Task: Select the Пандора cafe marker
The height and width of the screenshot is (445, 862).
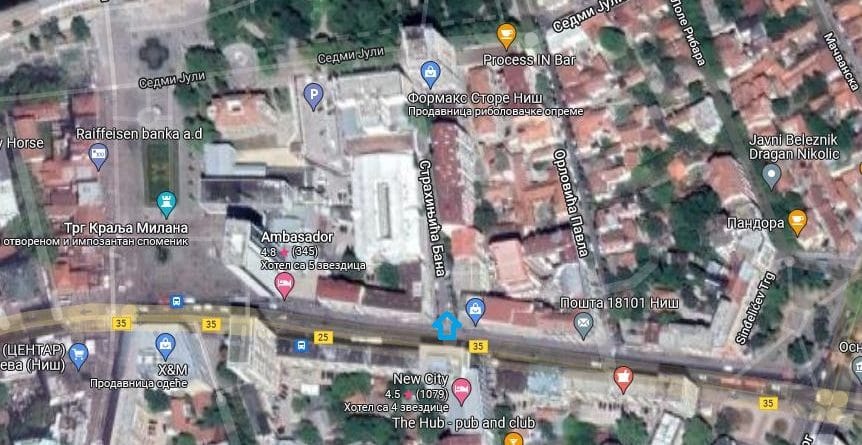Action: pyautogui.click(x=797, y=220)
